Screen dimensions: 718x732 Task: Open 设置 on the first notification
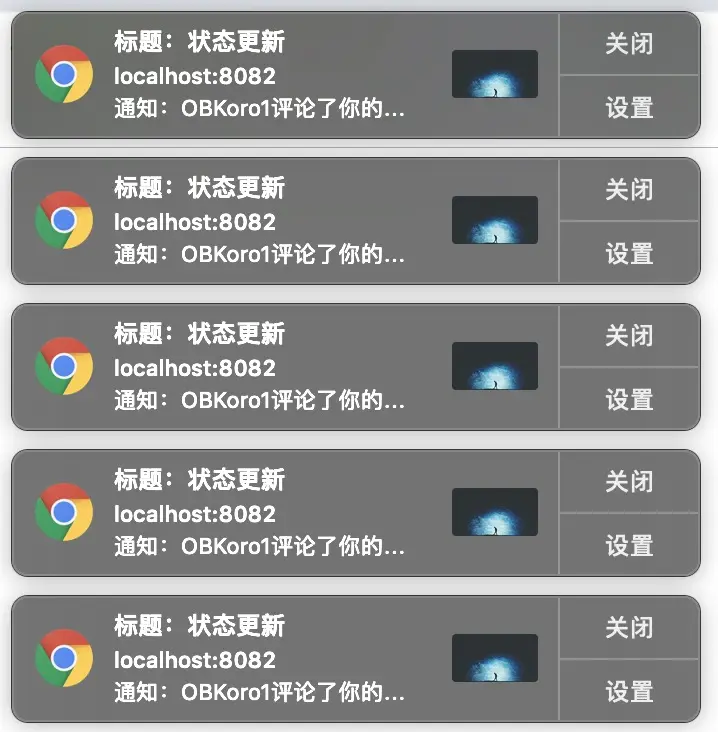pos(629,107)
